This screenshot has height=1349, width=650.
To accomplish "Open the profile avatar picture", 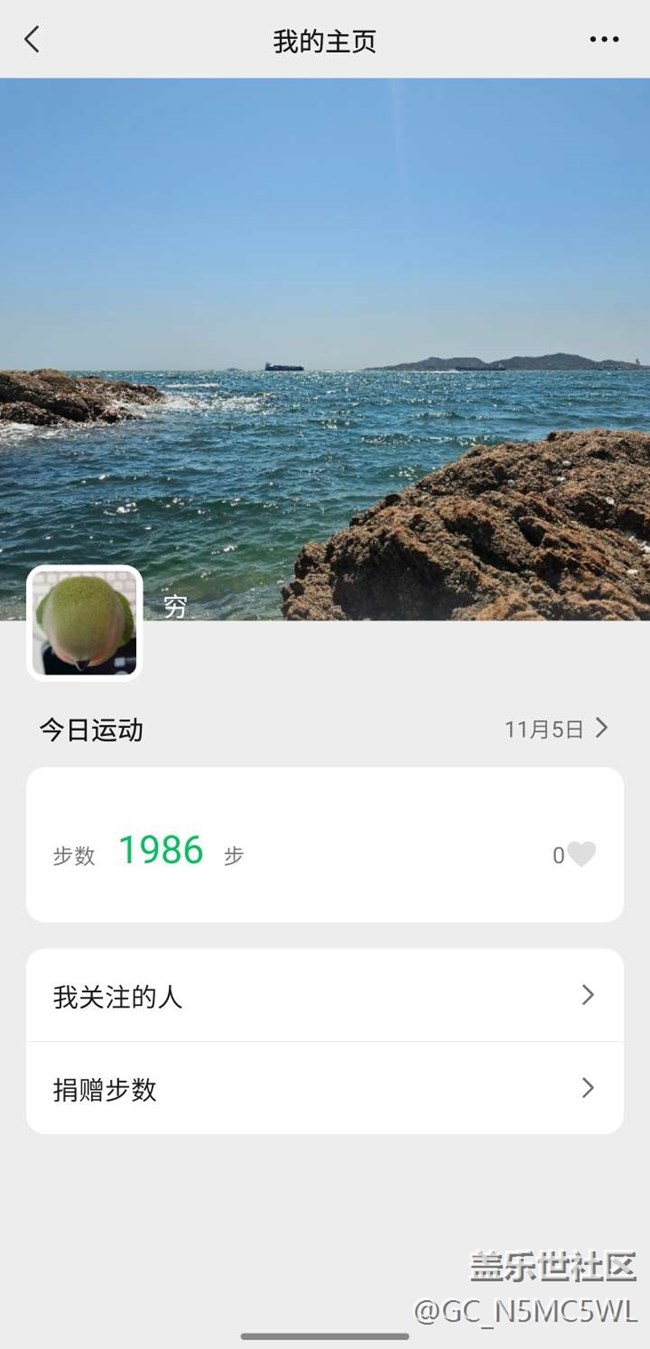I will (x=85, y=623).
